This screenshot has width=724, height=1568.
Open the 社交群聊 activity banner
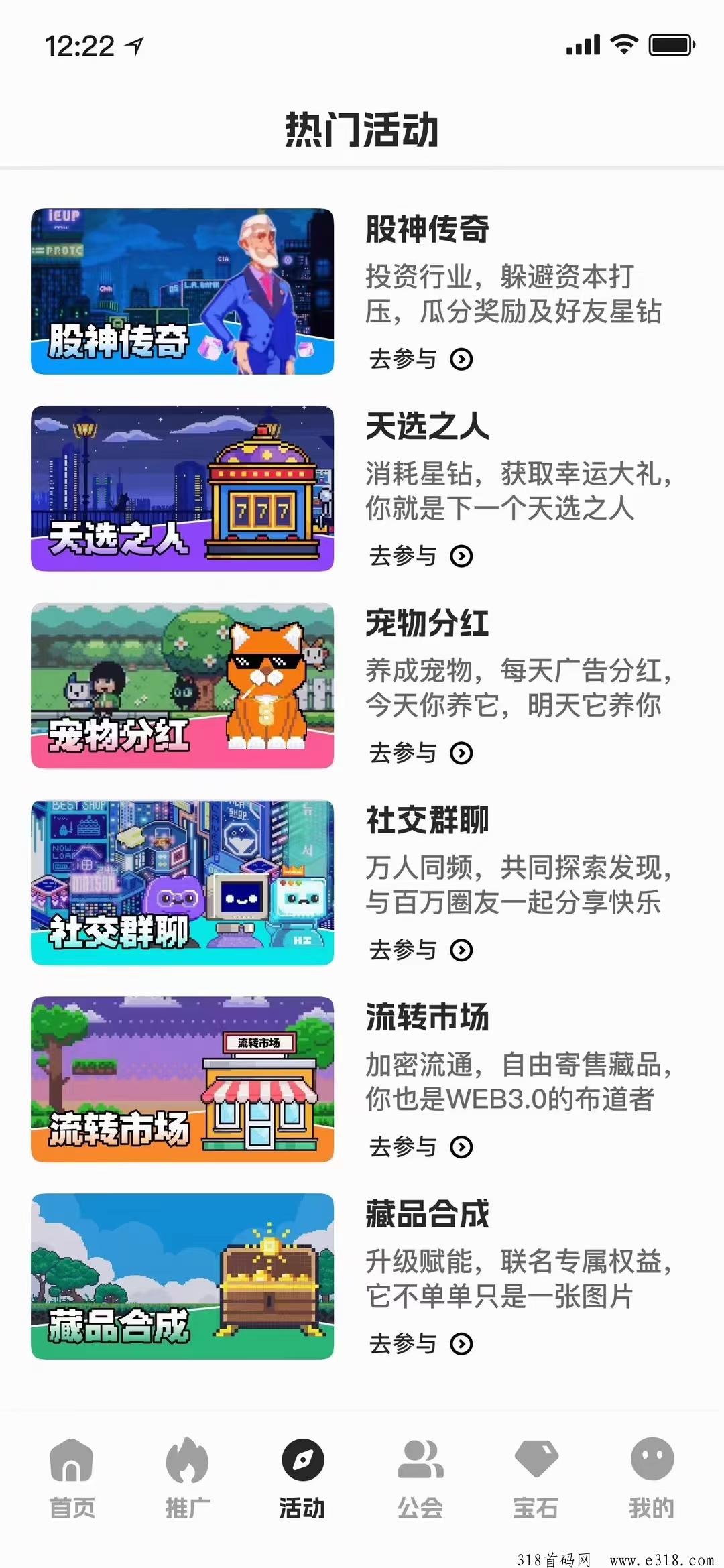click(182, 882)
